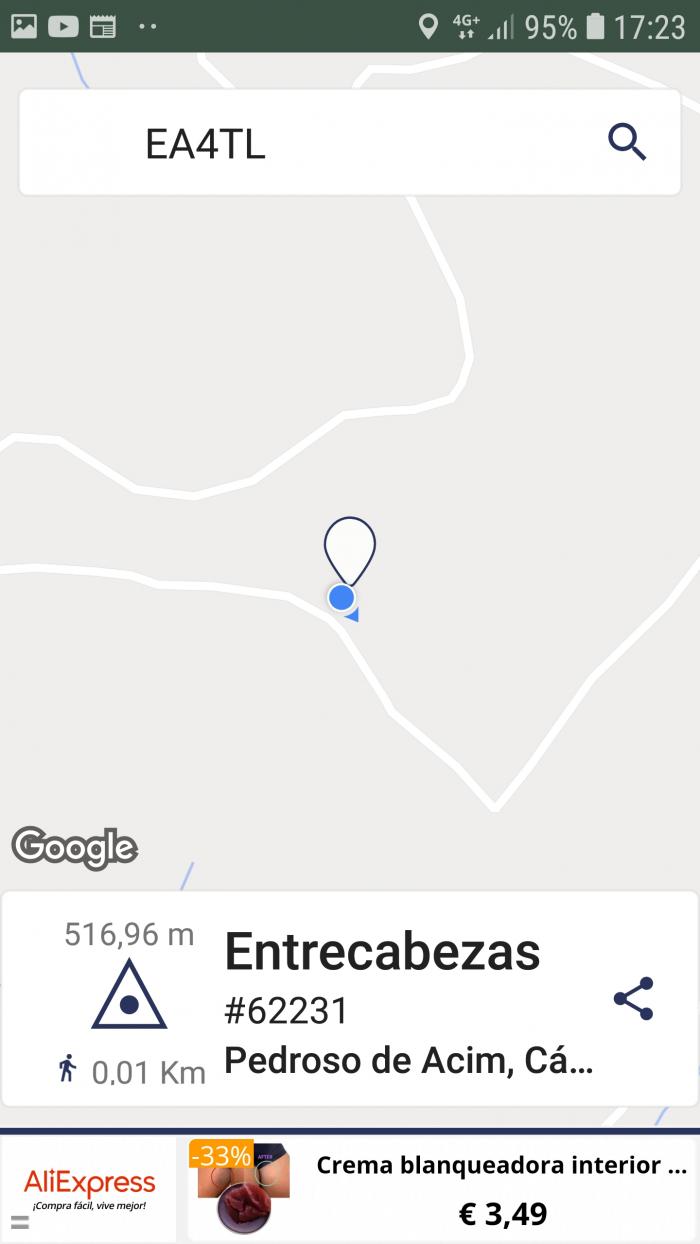Viewport: 700px width, 1244px height.
Task: Open the AliExpress crema blanqueadora ad
Action: [350, 1187]
